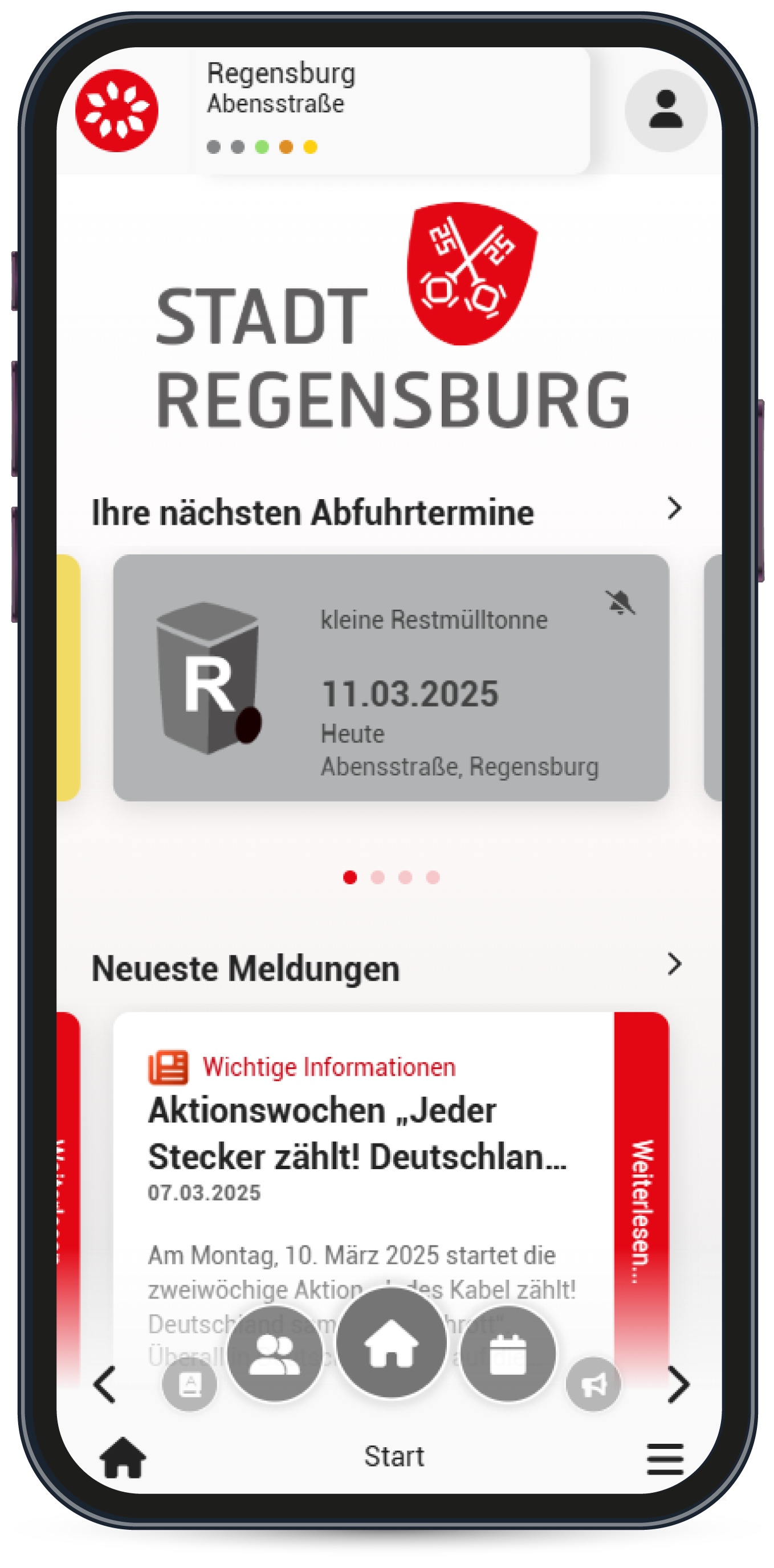Open the Aktionswochen Jeder Stecker zählt article
This screenshot has width=774, height=1568.
(x=357, y=1133)
